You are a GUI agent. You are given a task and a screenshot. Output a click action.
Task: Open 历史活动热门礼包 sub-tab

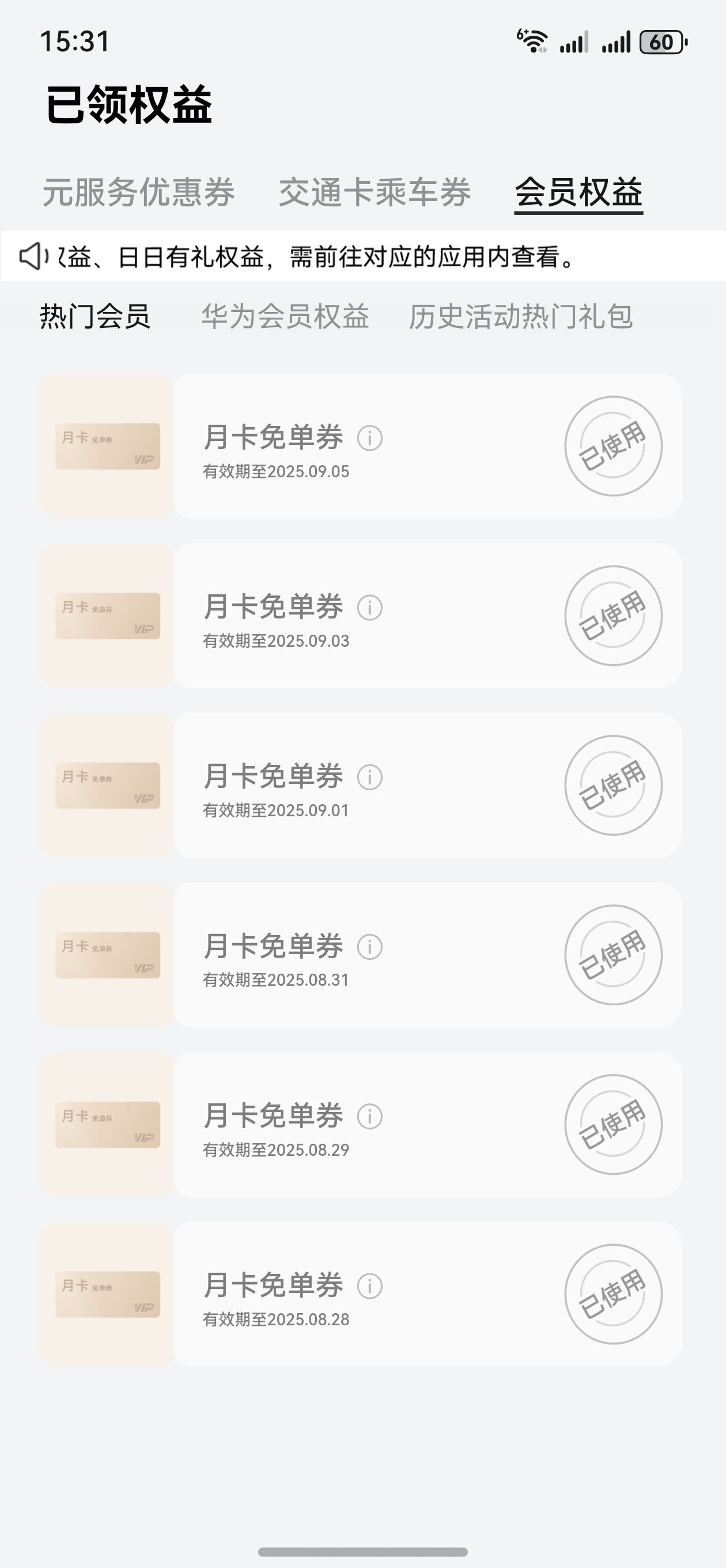point(520,317)
